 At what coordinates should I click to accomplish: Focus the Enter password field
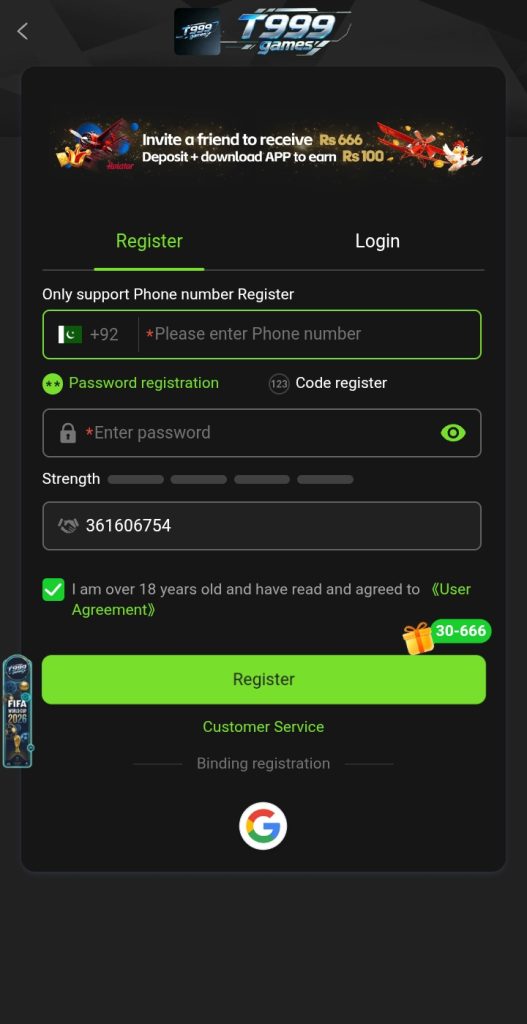[x=261, y=433]
